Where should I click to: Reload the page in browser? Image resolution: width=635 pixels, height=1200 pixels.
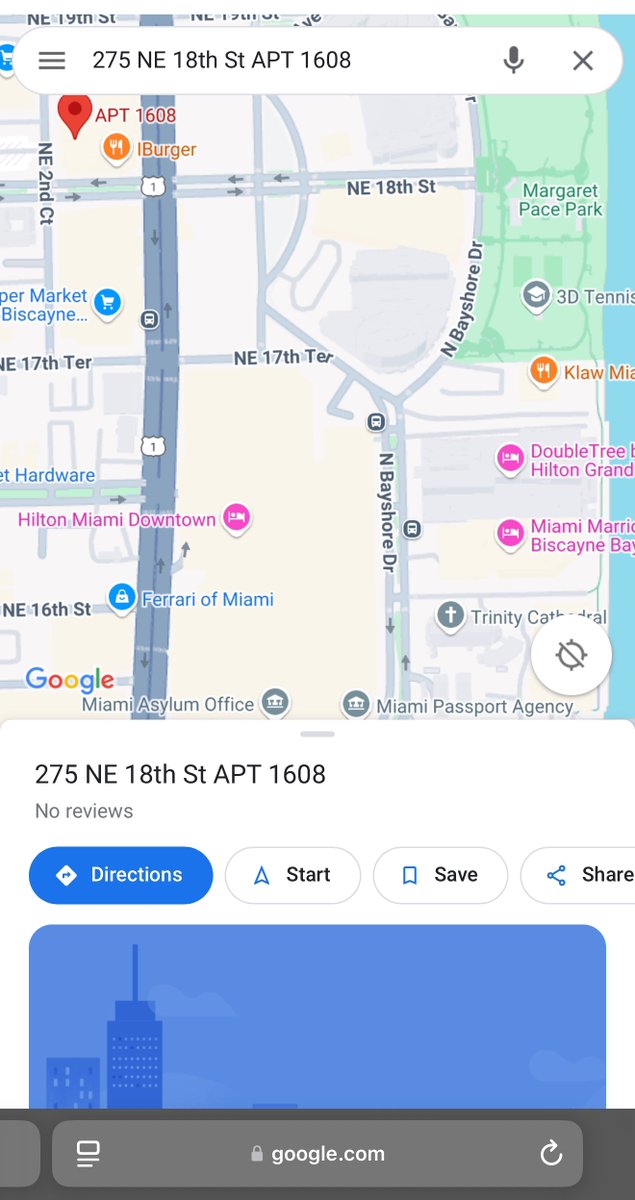click(551, 1154)
